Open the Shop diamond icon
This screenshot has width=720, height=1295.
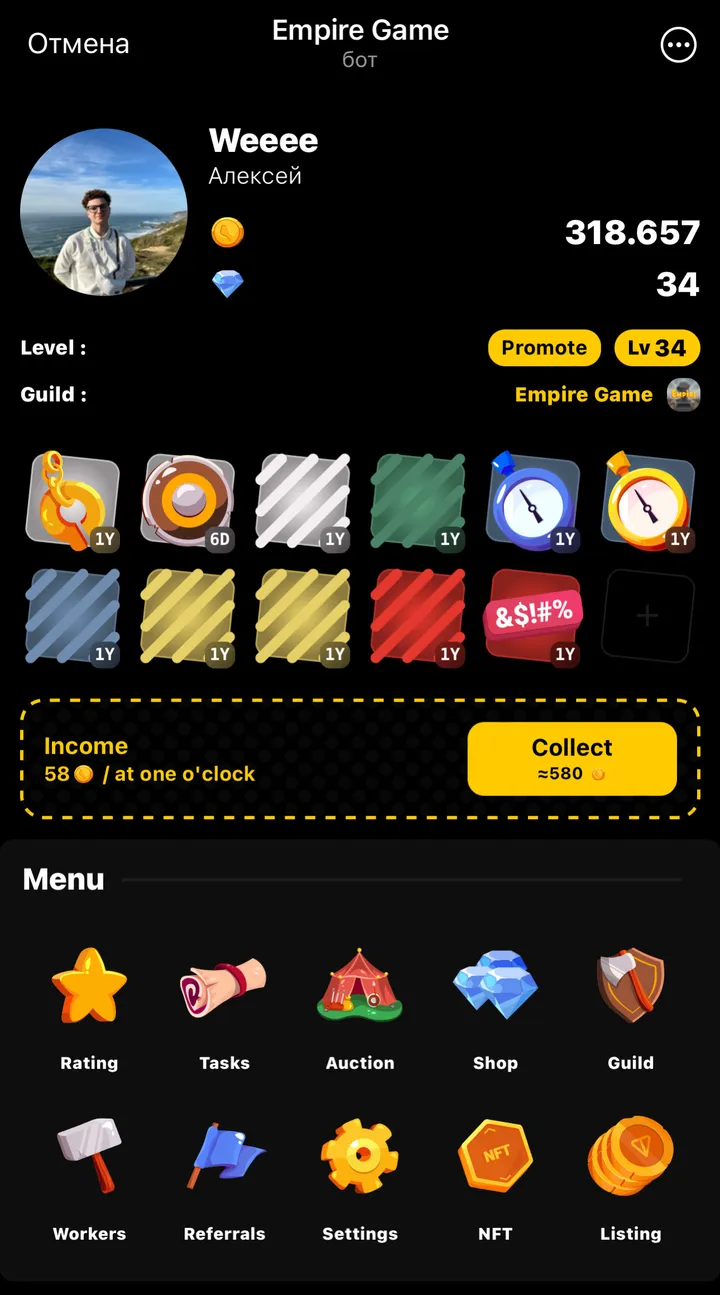coord(495,988)
